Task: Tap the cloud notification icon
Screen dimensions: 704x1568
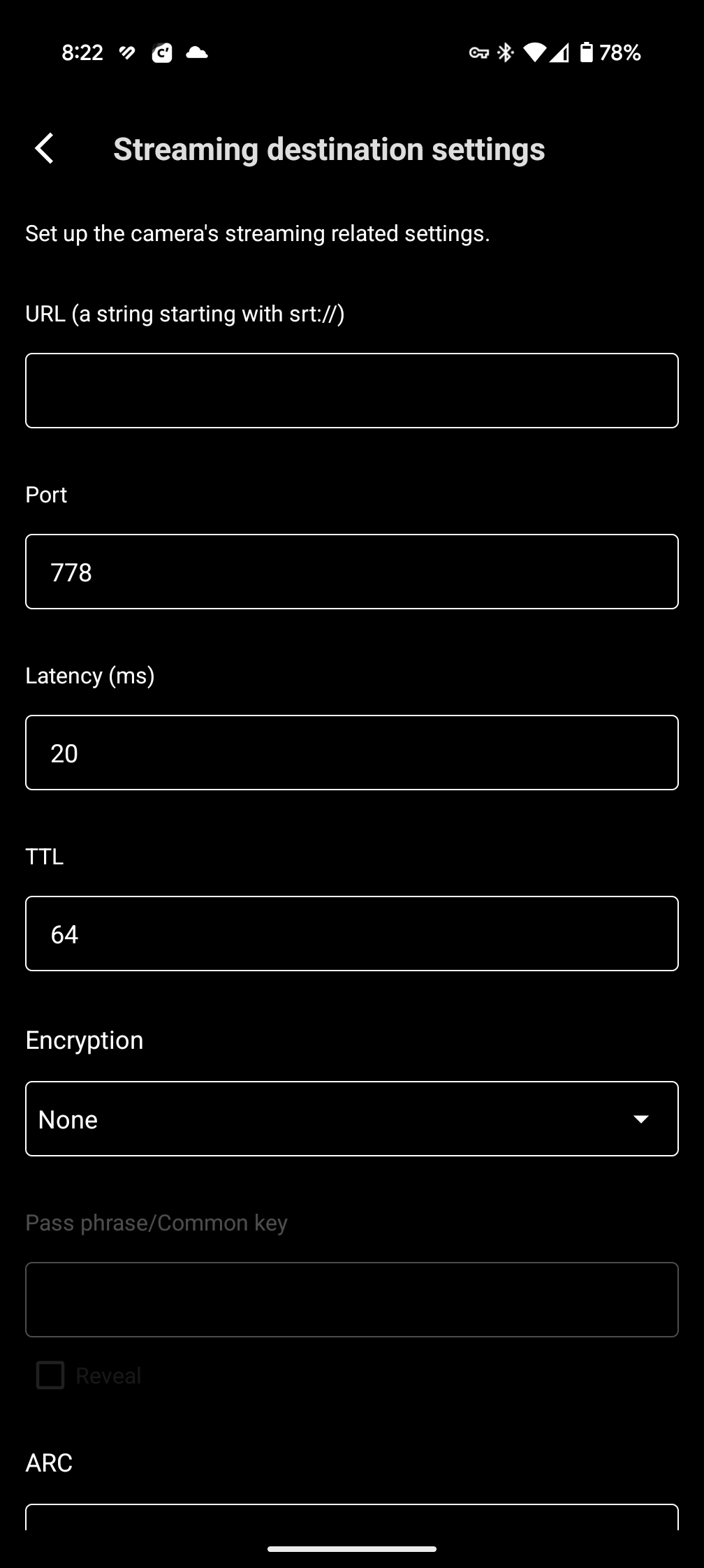Action: 198,52
